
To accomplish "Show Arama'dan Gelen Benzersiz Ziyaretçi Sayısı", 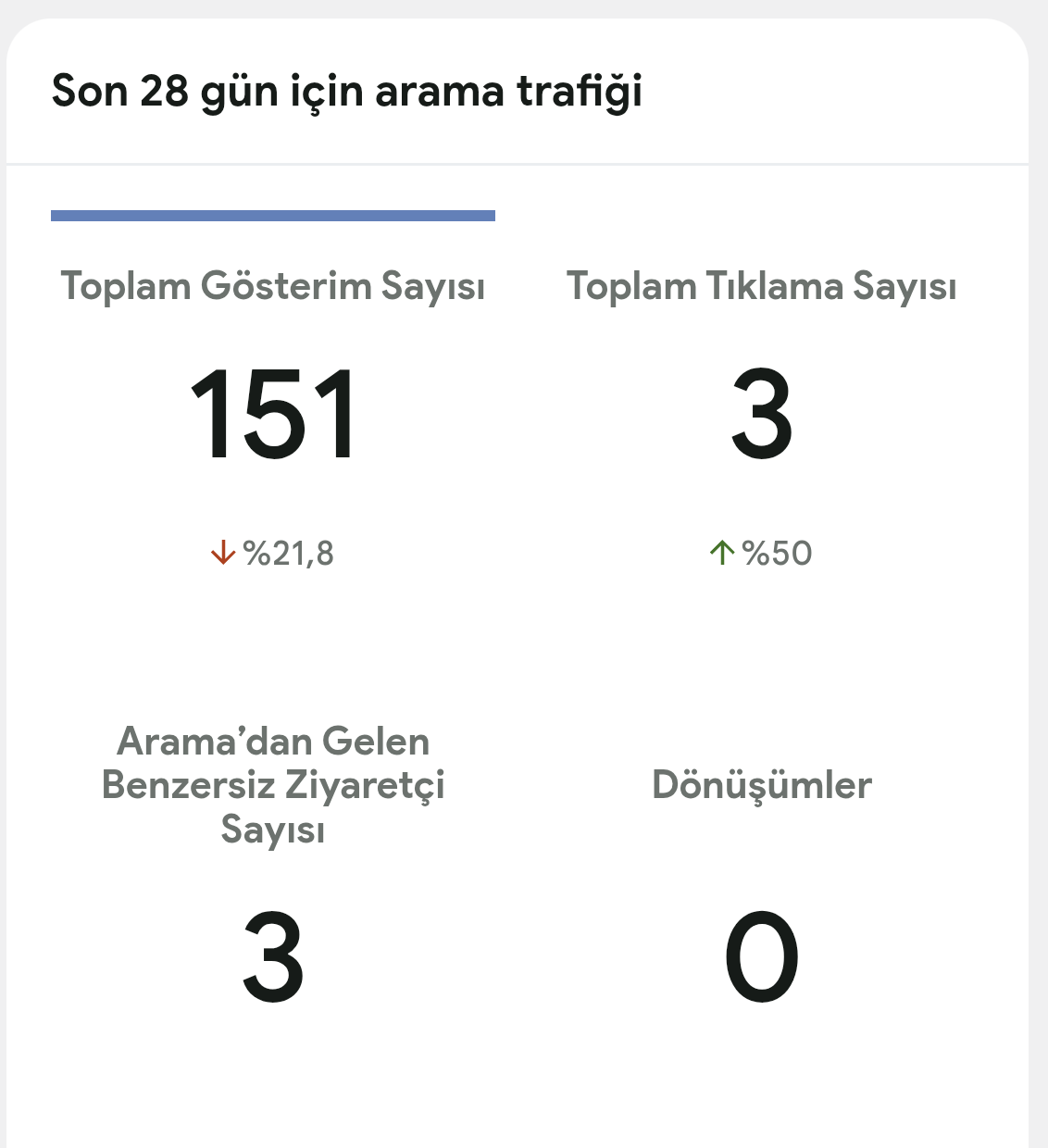I will [x=273, y=870].
